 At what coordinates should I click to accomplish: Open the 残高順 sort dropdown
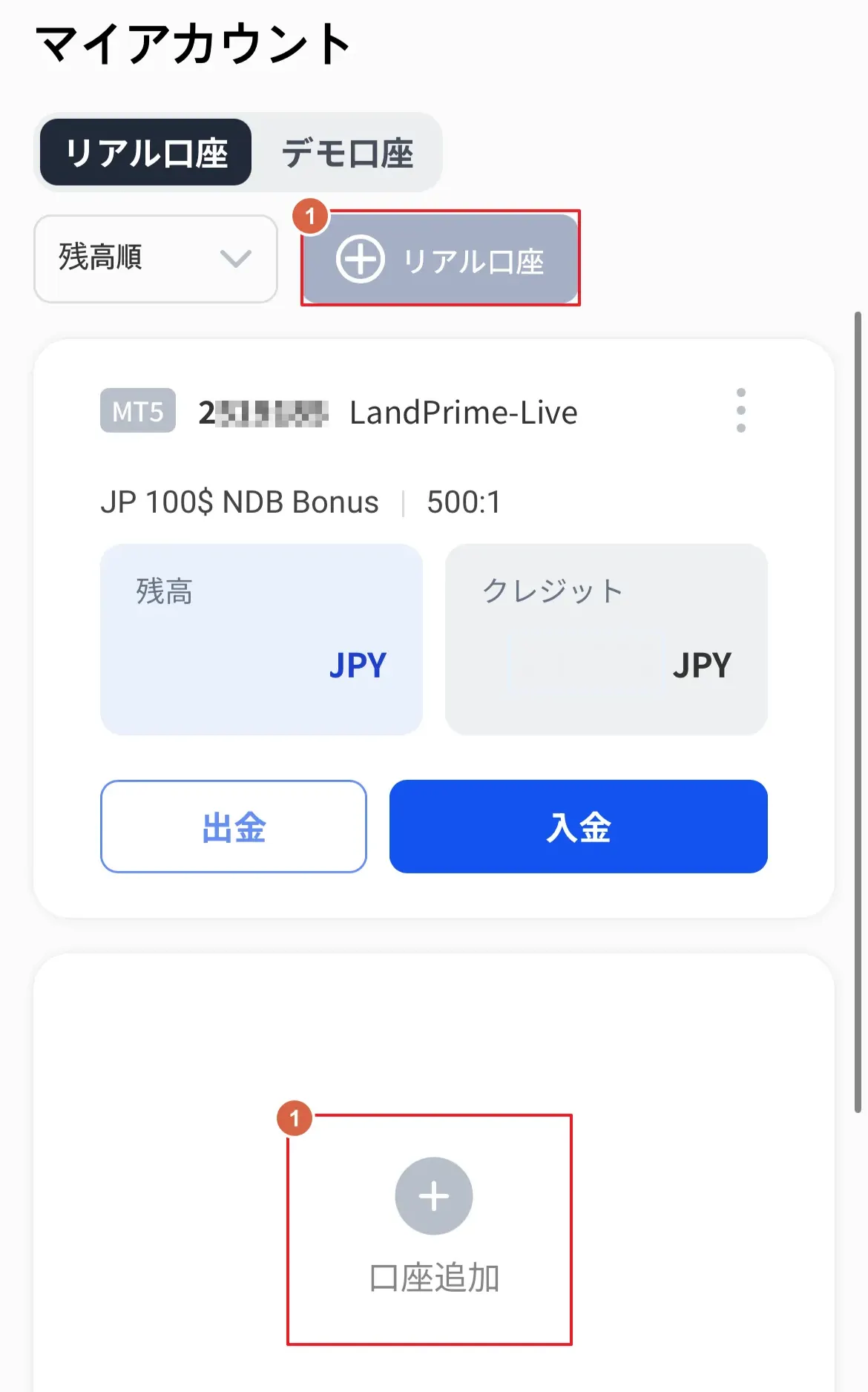click(x=156, y=258)
